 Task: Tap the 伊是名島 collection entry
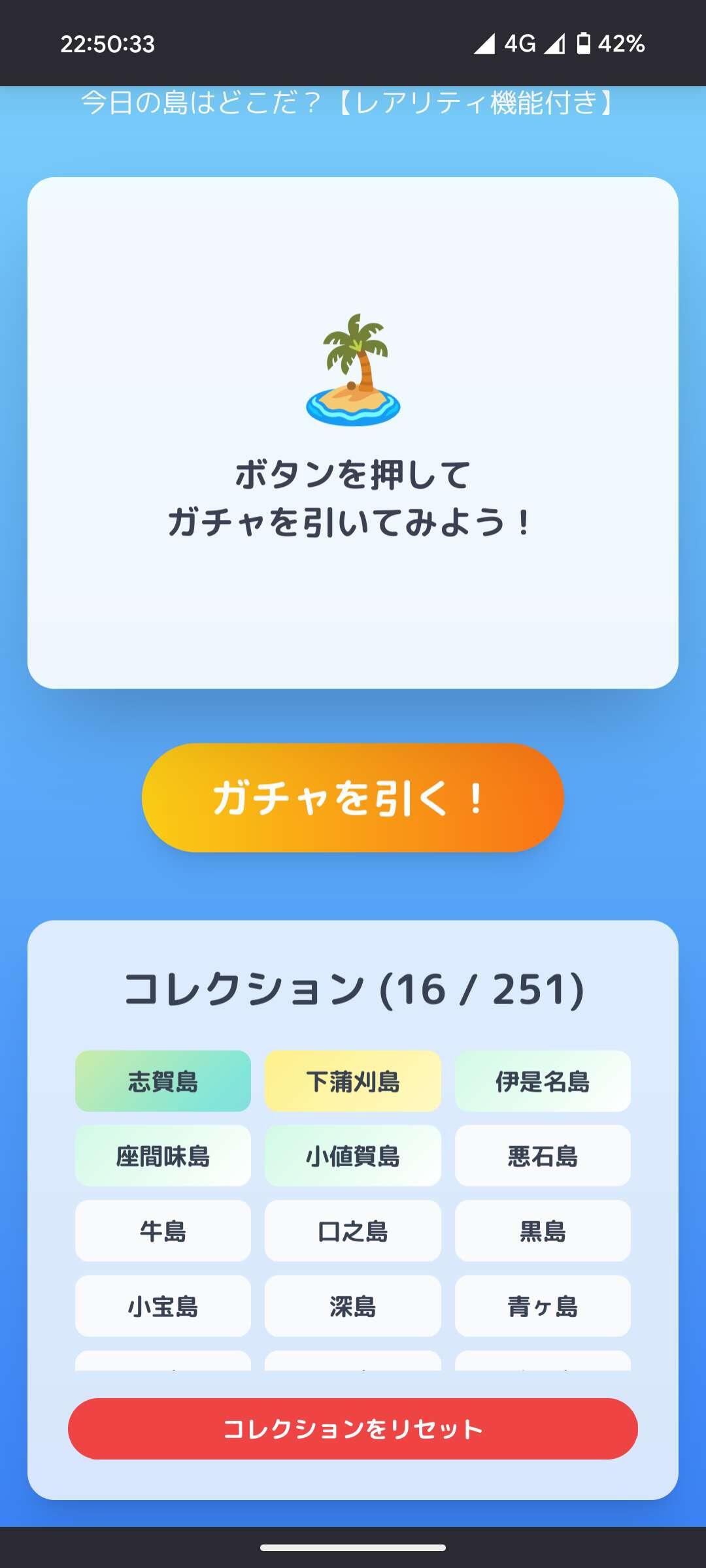pos(543,1081)
